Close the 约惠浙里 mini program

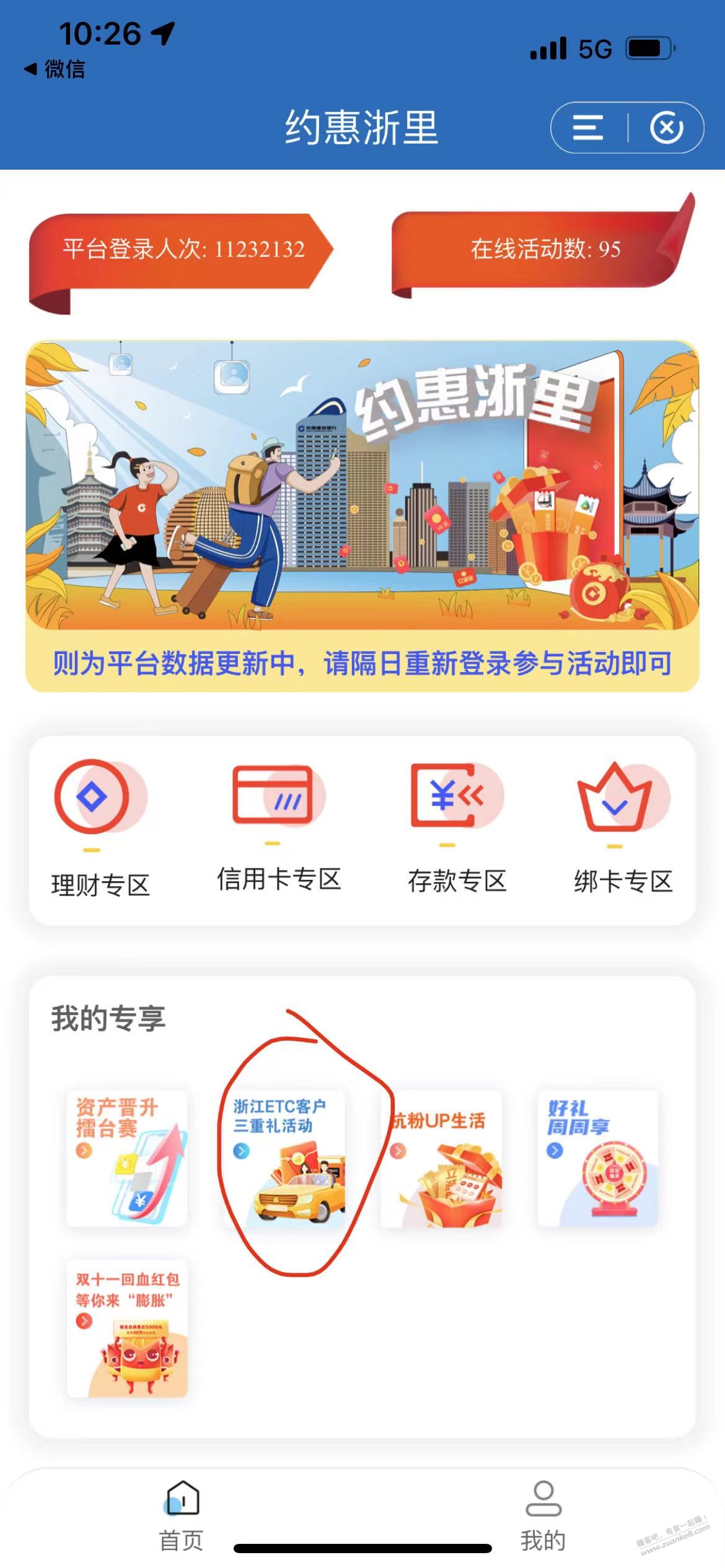pos(666,128)
